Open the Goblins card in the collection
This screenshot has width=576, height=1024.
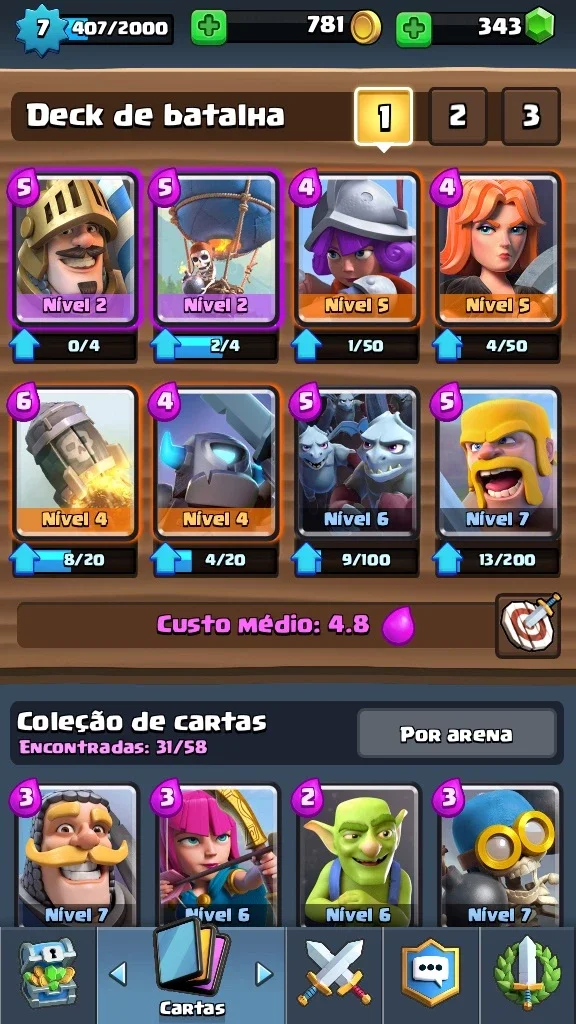click(x=359, y=854)
